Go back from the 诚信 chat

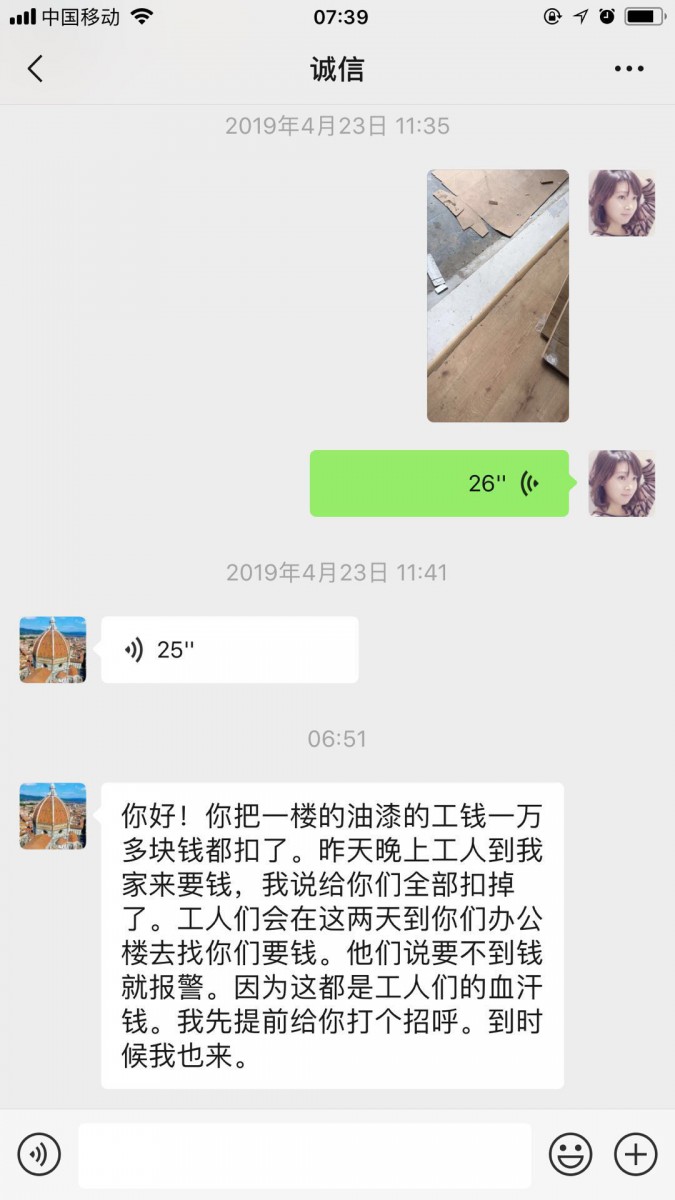36,69
